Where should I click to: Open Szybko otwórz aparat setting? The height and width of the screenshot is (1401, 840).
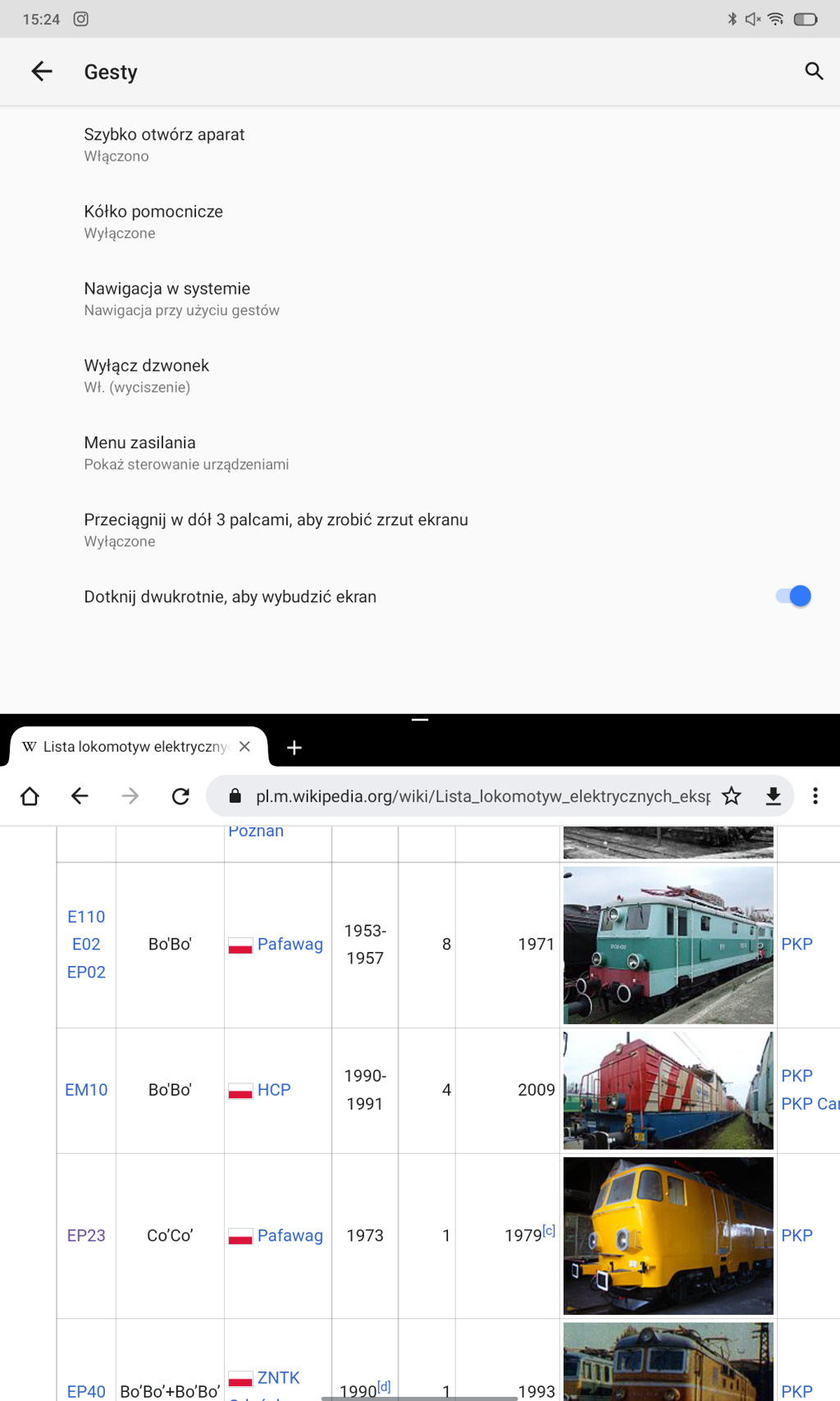(x=164, y=144)
